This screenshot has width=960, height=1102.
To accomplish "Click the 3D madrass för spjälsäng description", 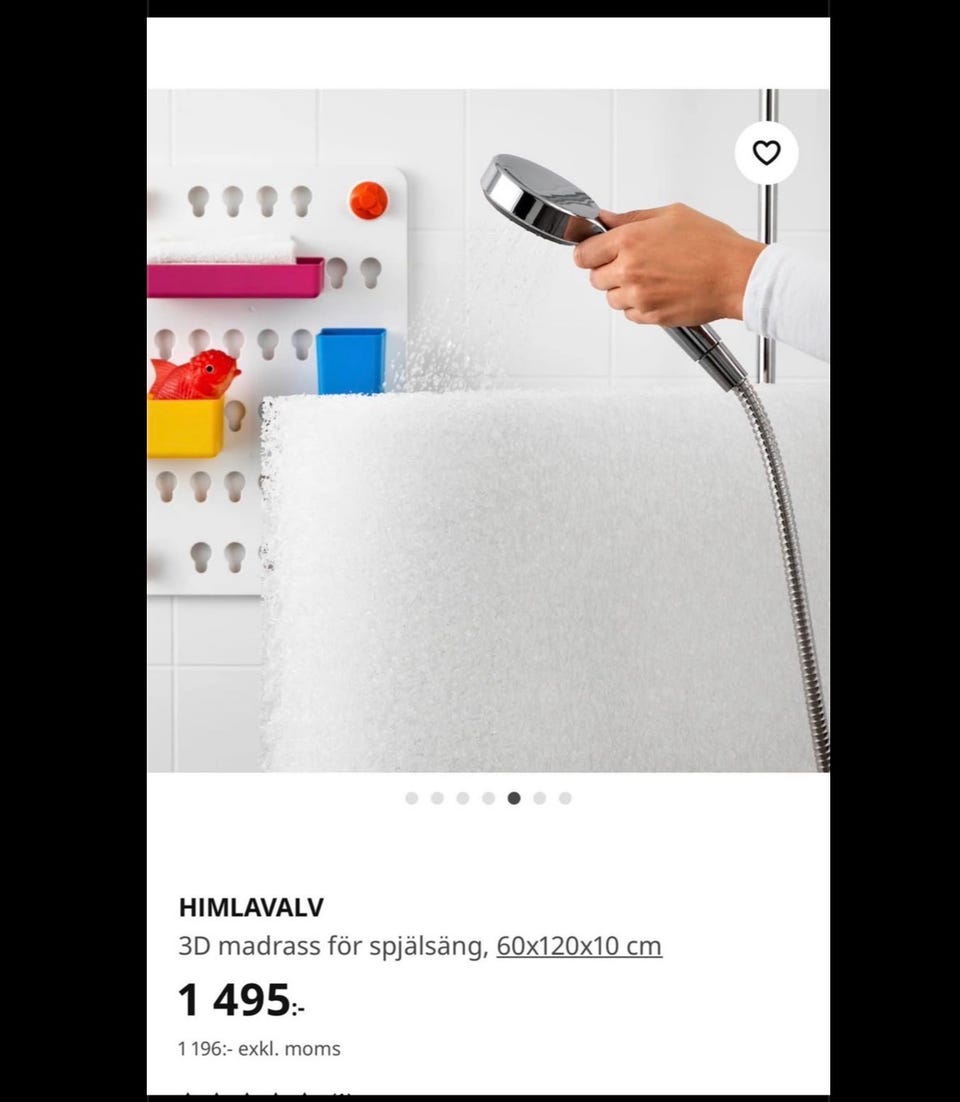I will click(x=330, y=944).
